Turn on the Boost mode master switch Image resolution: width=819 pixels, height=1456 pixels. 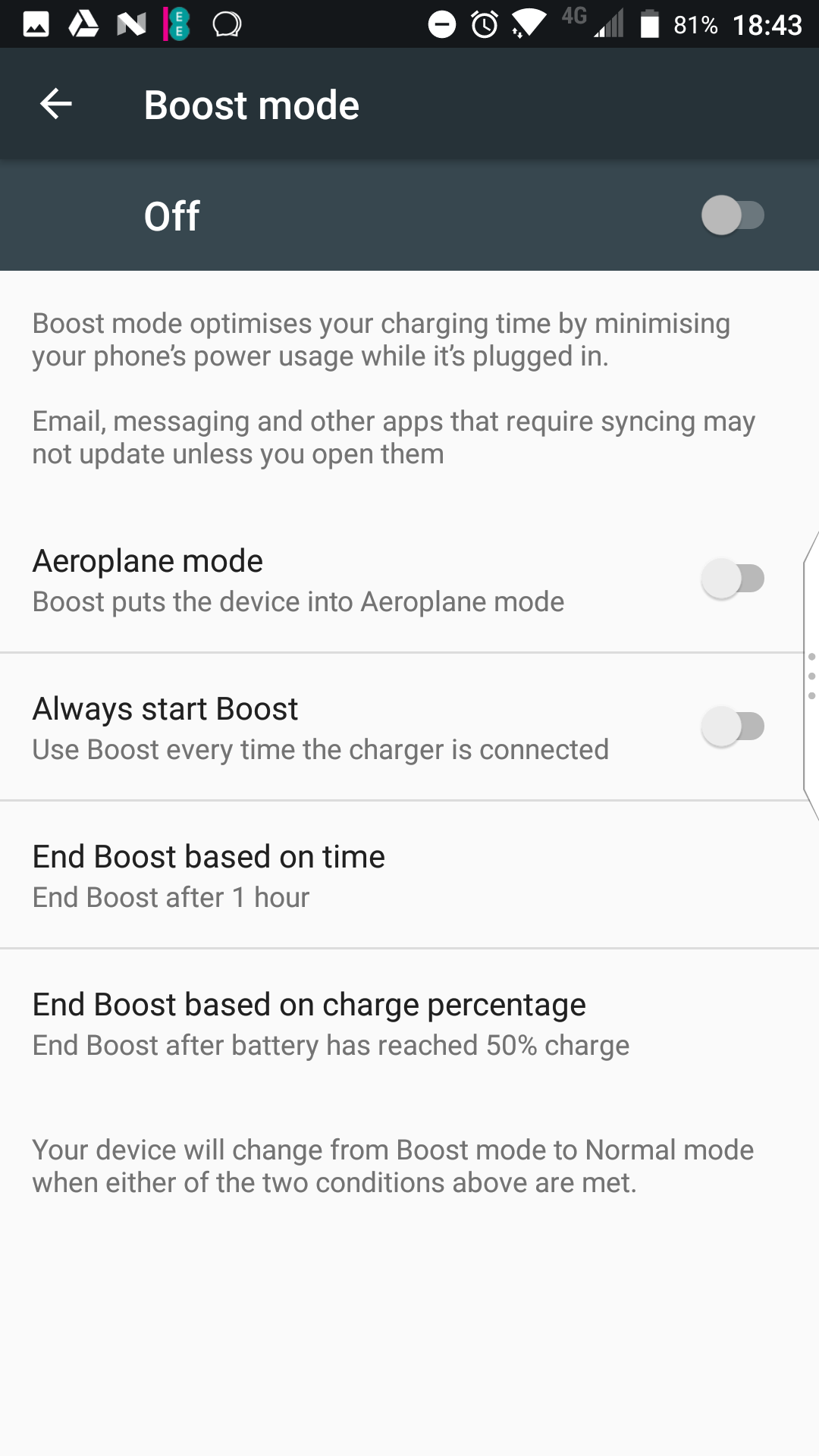pyautogui.click(x=733, y=215)
